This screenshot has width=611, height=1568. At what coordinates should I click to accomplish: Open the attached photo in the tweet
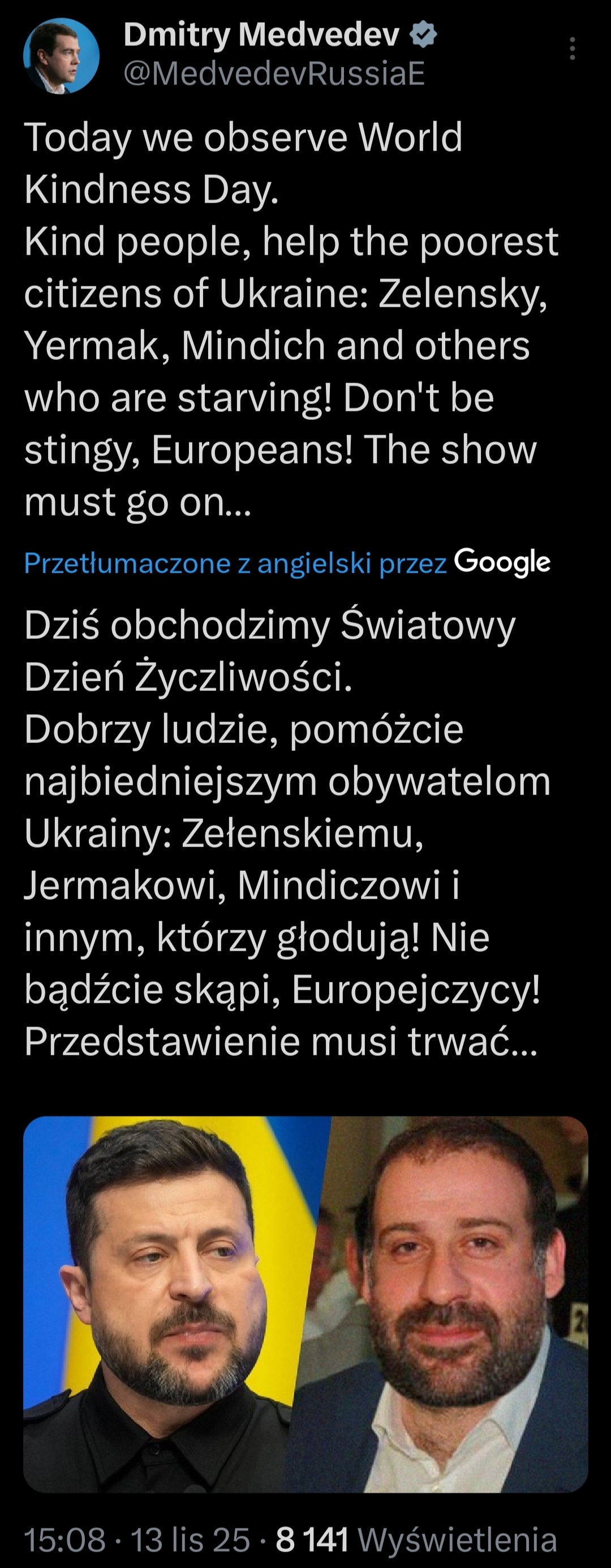click(x=305, y=1304)
